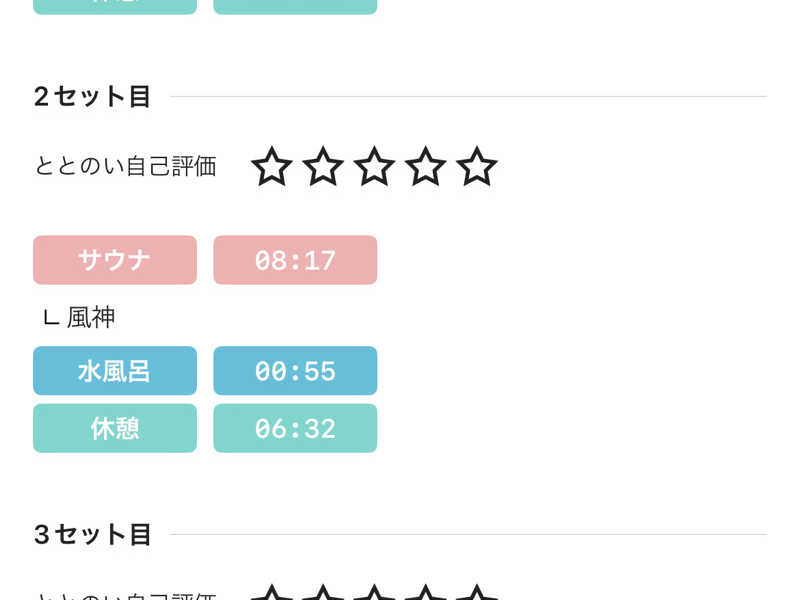
Task: Rate 2セット目 with one star
Action: 271,167
